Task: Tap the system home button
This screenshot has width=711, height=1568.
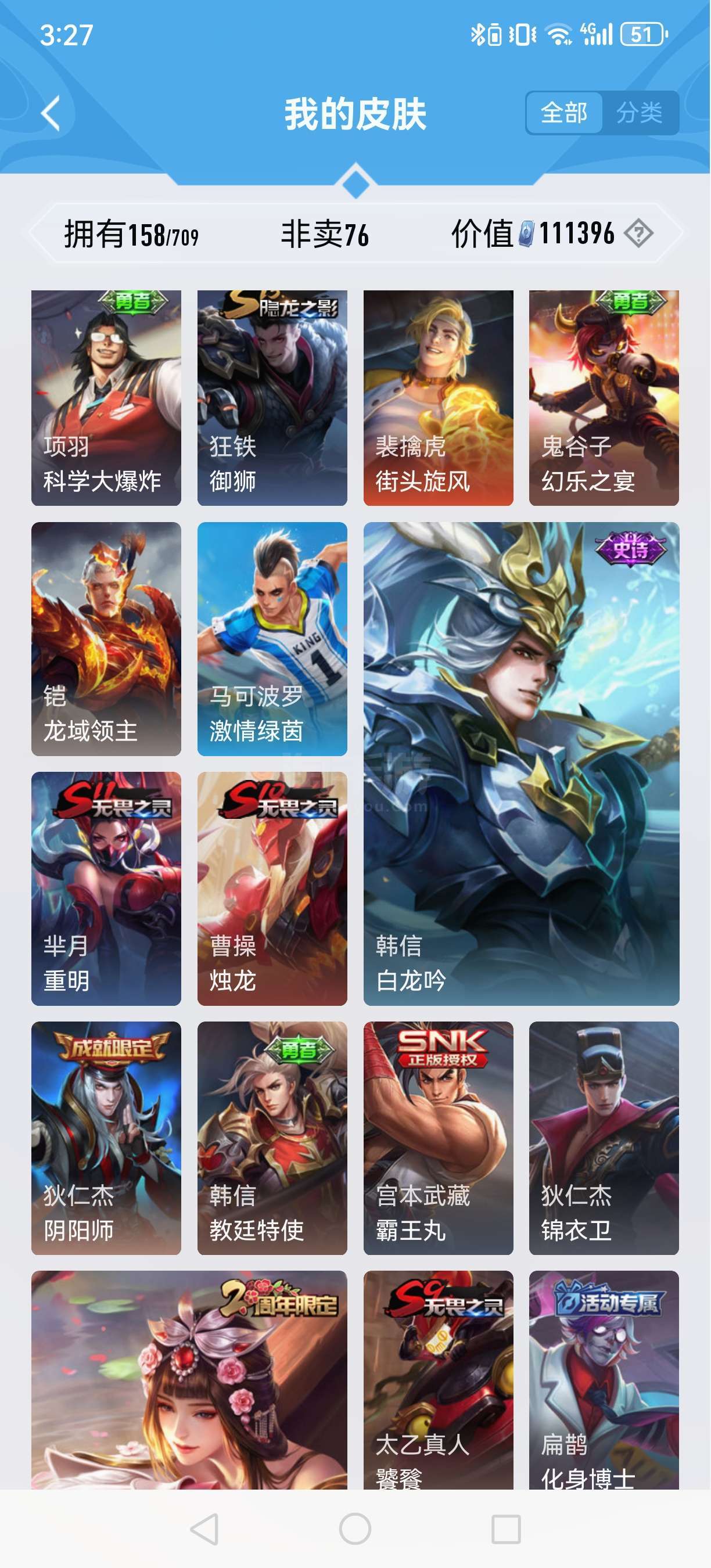Action: point(355,1529)
